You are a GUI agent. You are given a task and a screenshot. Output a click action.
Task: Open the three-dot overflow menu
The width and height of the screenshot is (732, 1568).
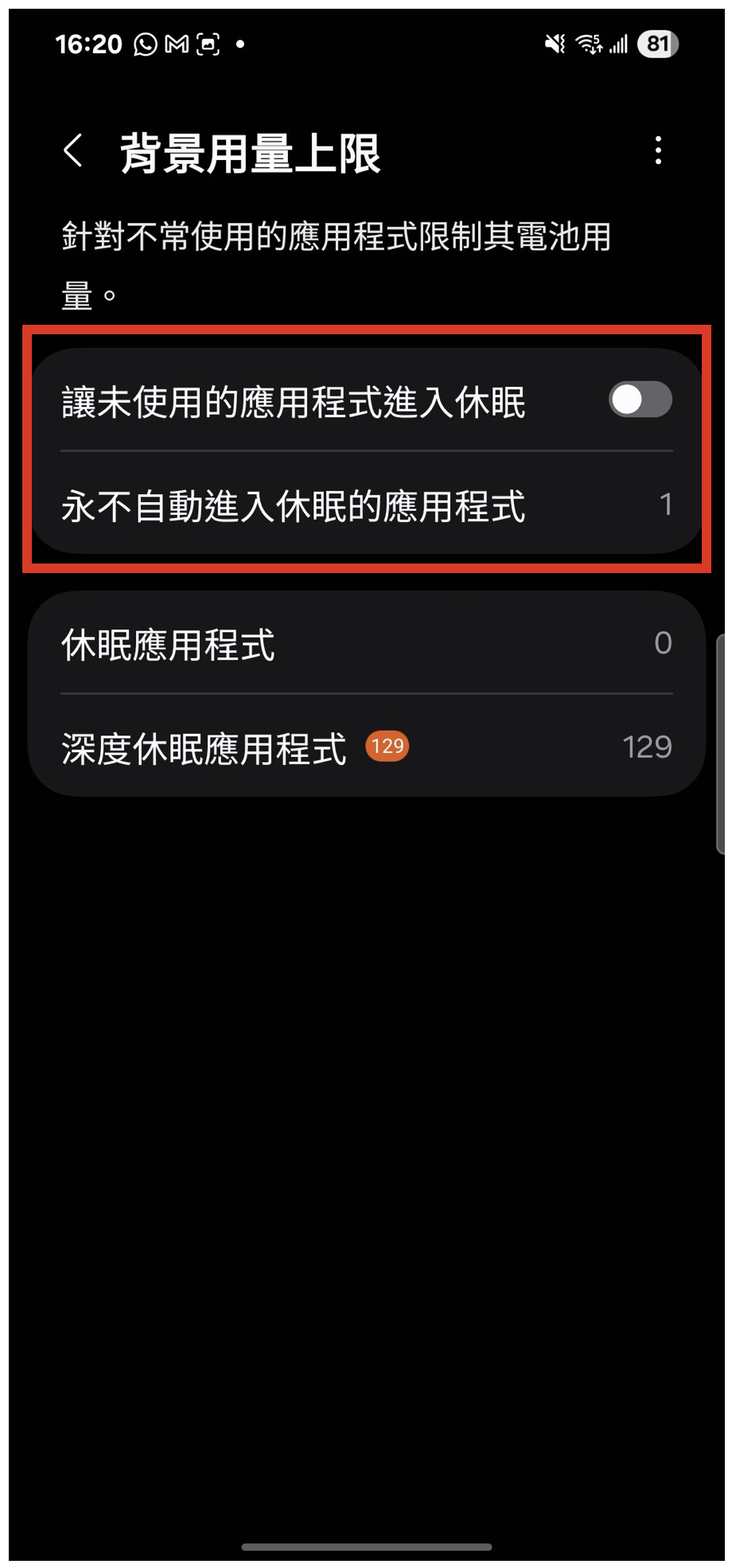click(x=658, y=150)
